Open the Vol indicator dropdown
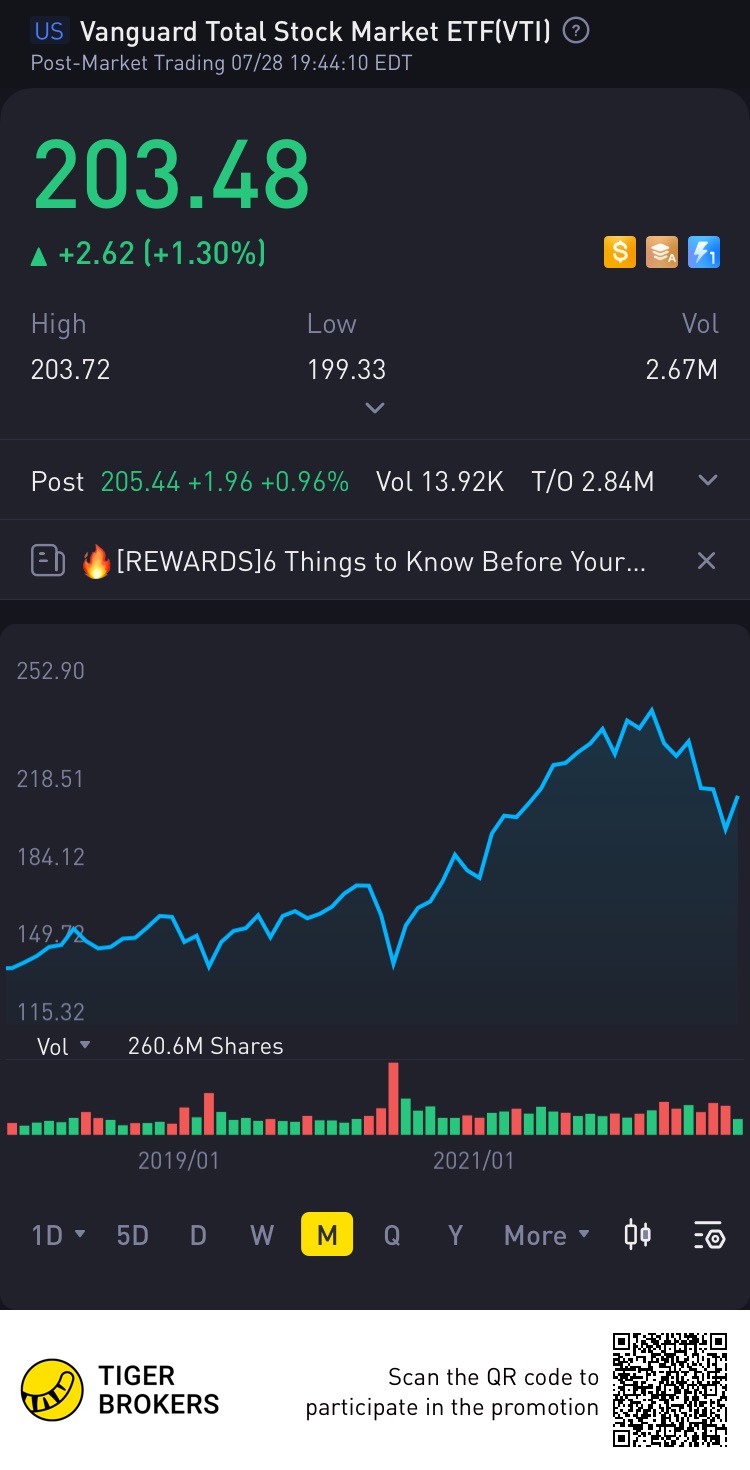The width and height of the screenshot is (750, 1470). click(64, 1046)
